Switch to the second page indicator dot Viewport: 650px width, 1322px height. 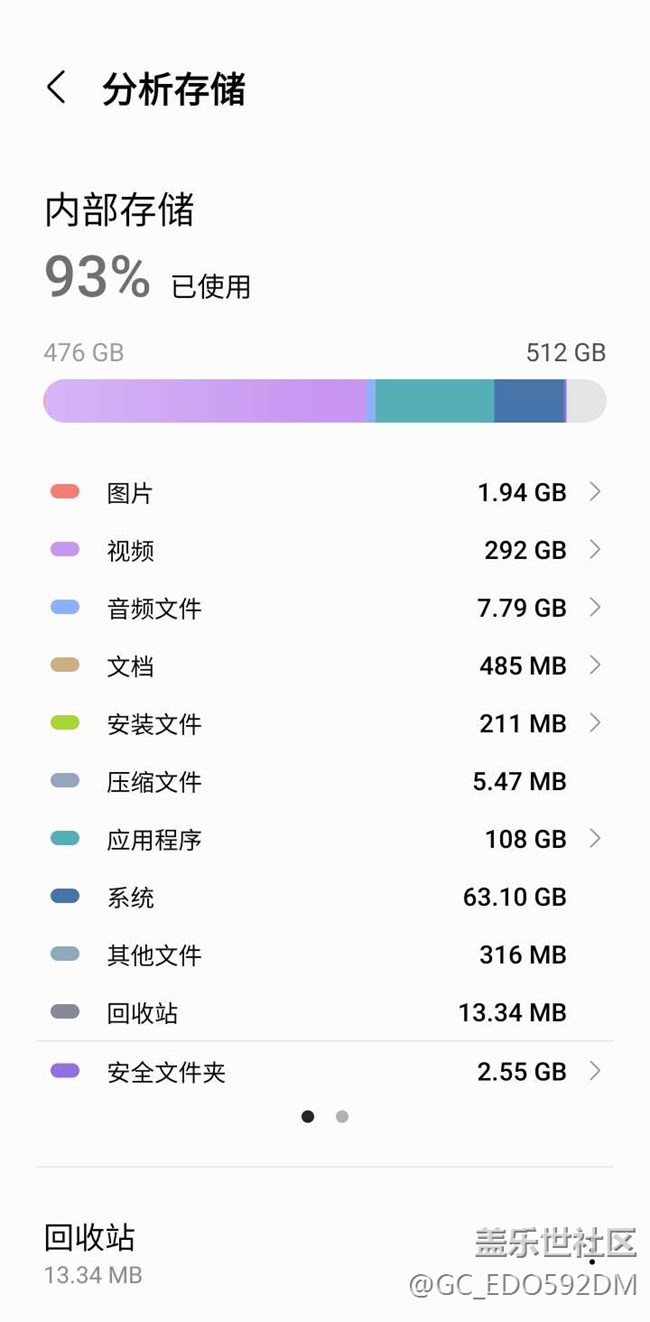pyautogui.click(x=342, y=1116)
